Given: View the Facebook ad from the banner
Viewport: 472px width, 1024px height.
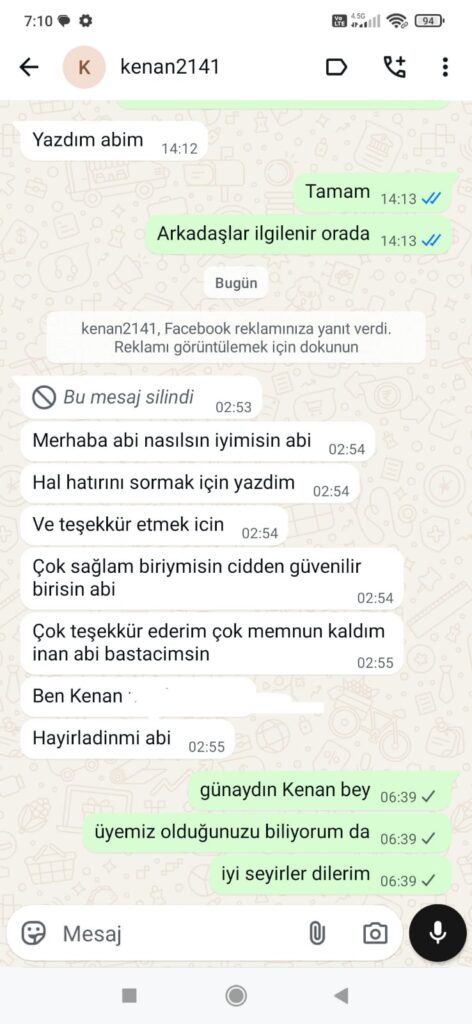Looking at the screenshot, I should pyautogui.click(x=236, y=338).
